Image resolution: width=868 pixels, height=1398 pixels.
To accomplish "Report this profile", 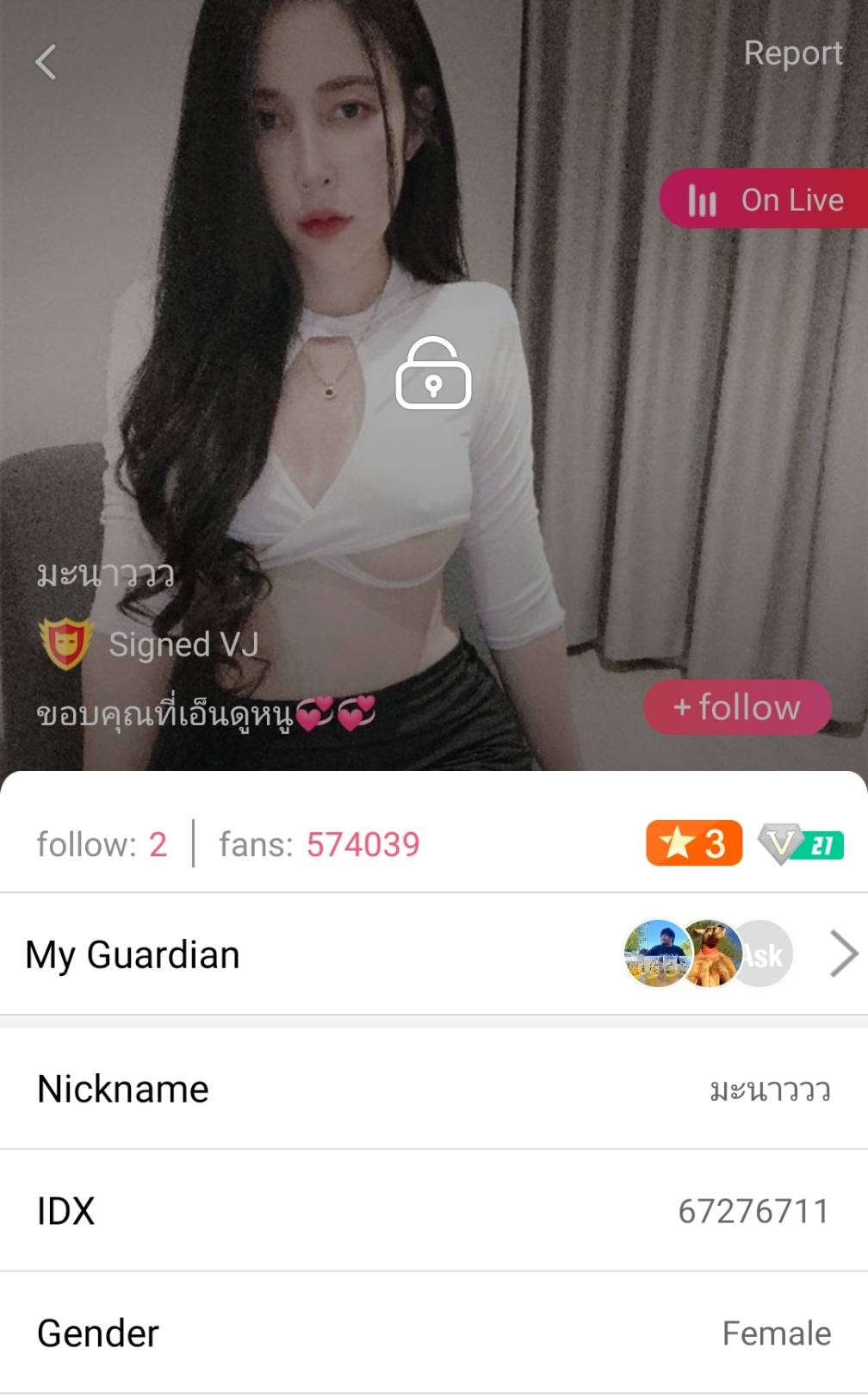I will 792,53.
